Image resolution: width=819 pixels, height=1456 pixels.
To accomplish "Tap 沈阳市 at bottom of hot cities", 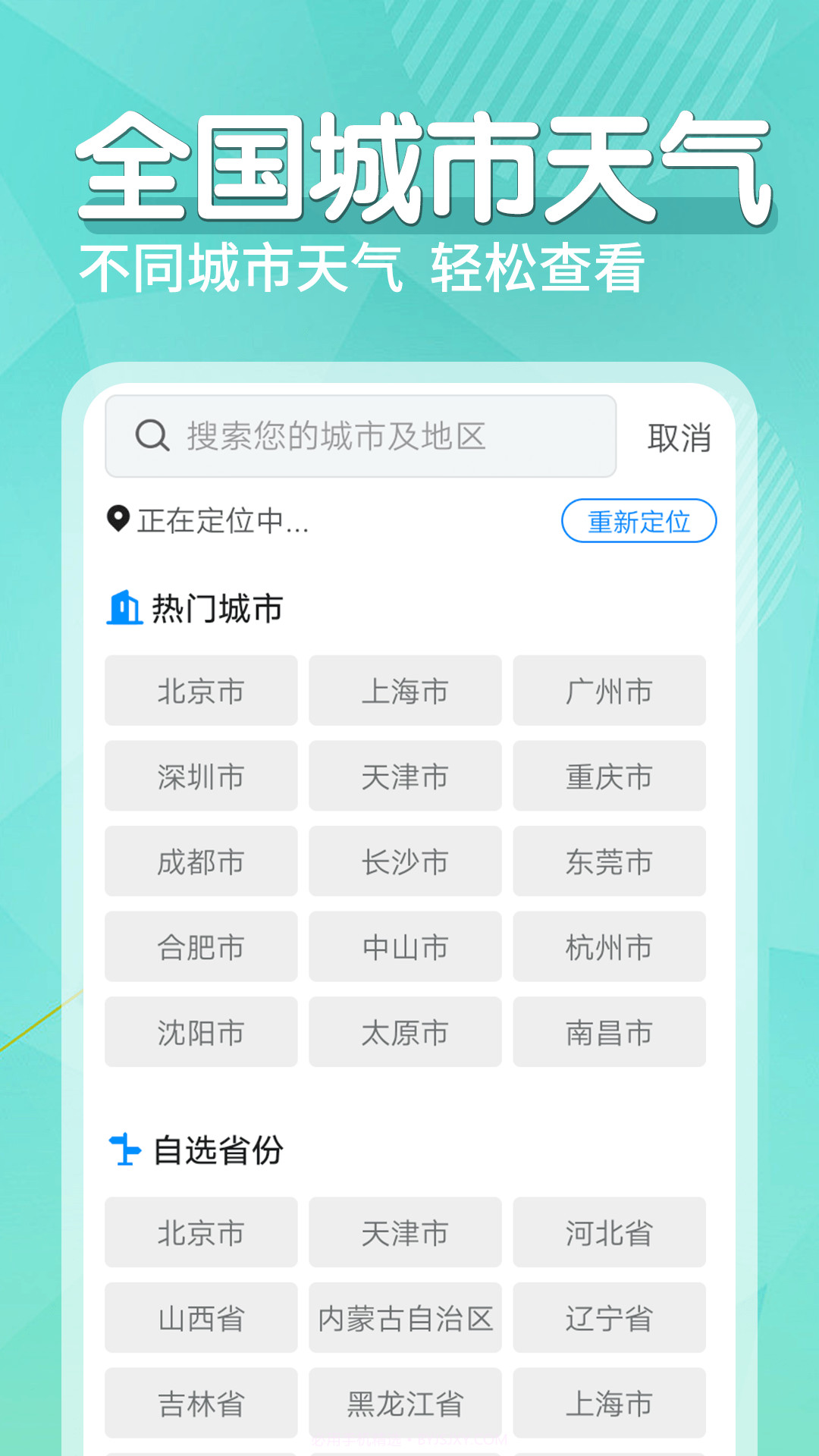I will click(x=200, y=1032).
